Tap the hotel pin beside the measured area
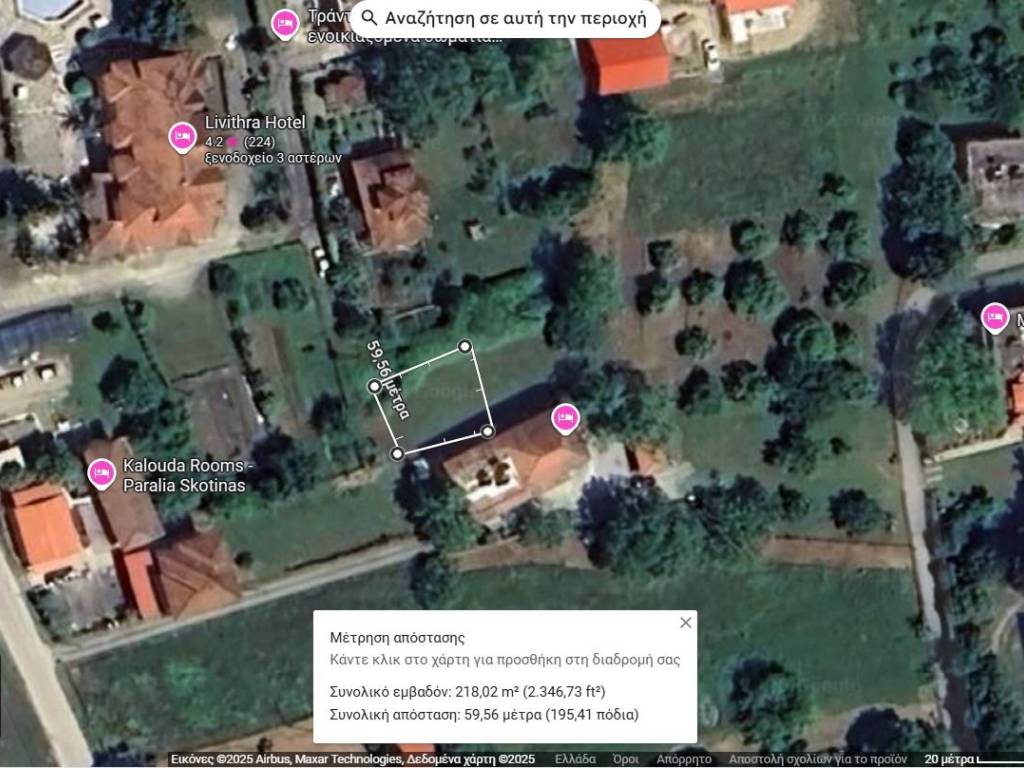 565,418
